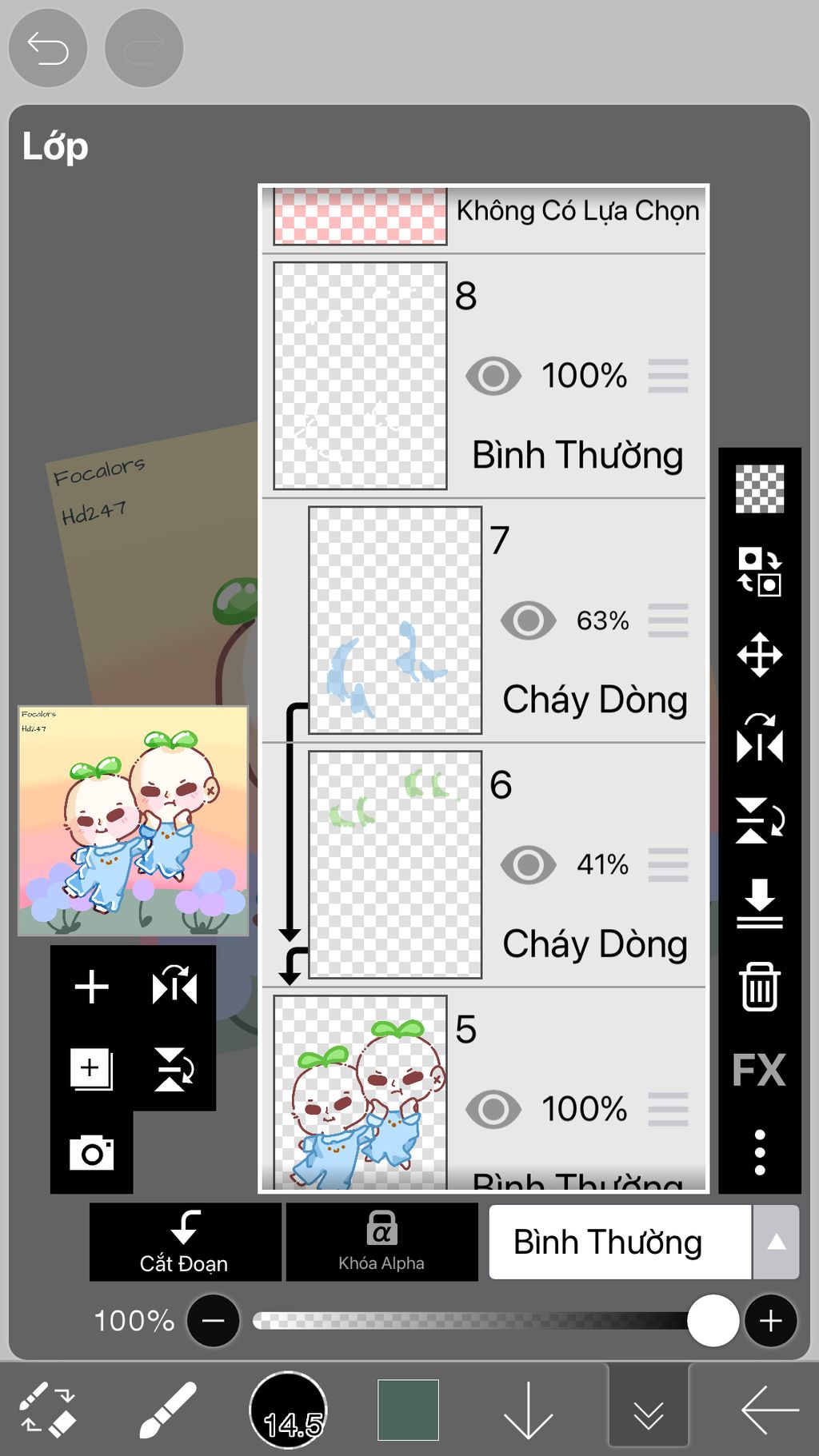Viewport: 819px width, 1456px height.
Task: Hide layer 7 with the eye icon
Action: click(527, 620)
